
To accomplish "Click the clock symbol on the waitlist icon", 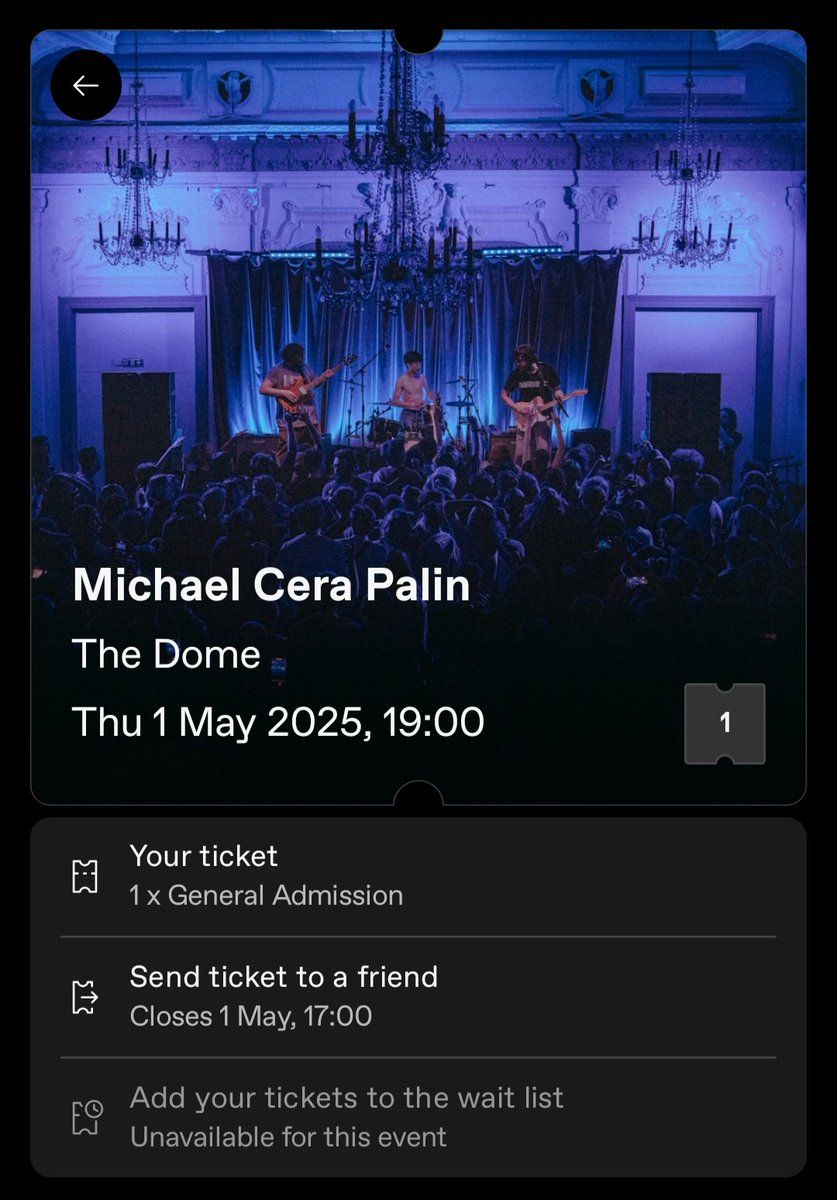I will pyautogui.click(x=96, y=1107).
